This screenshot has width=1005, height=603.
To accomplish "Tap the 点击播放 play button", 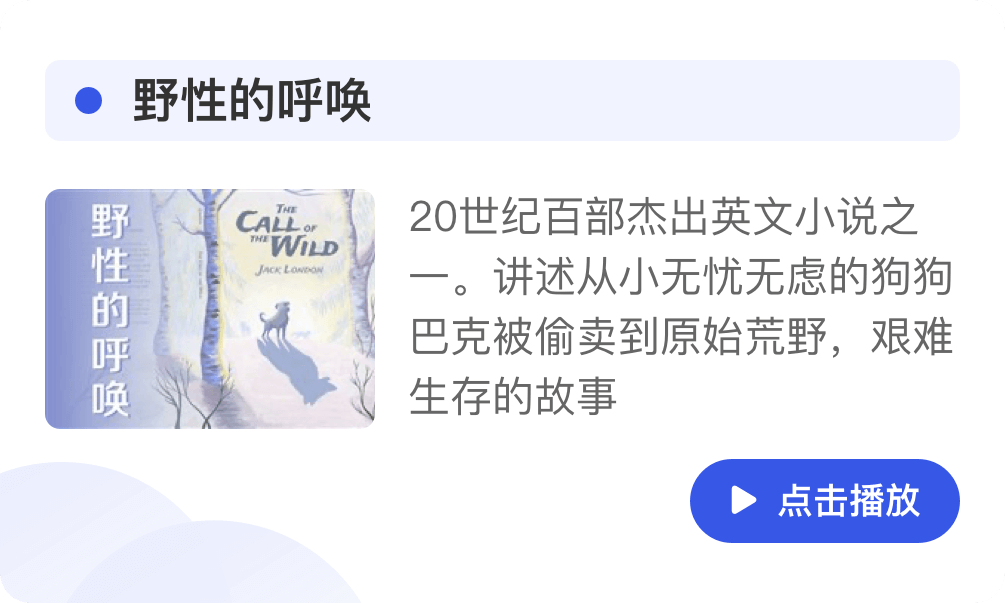I will [824, 500].
